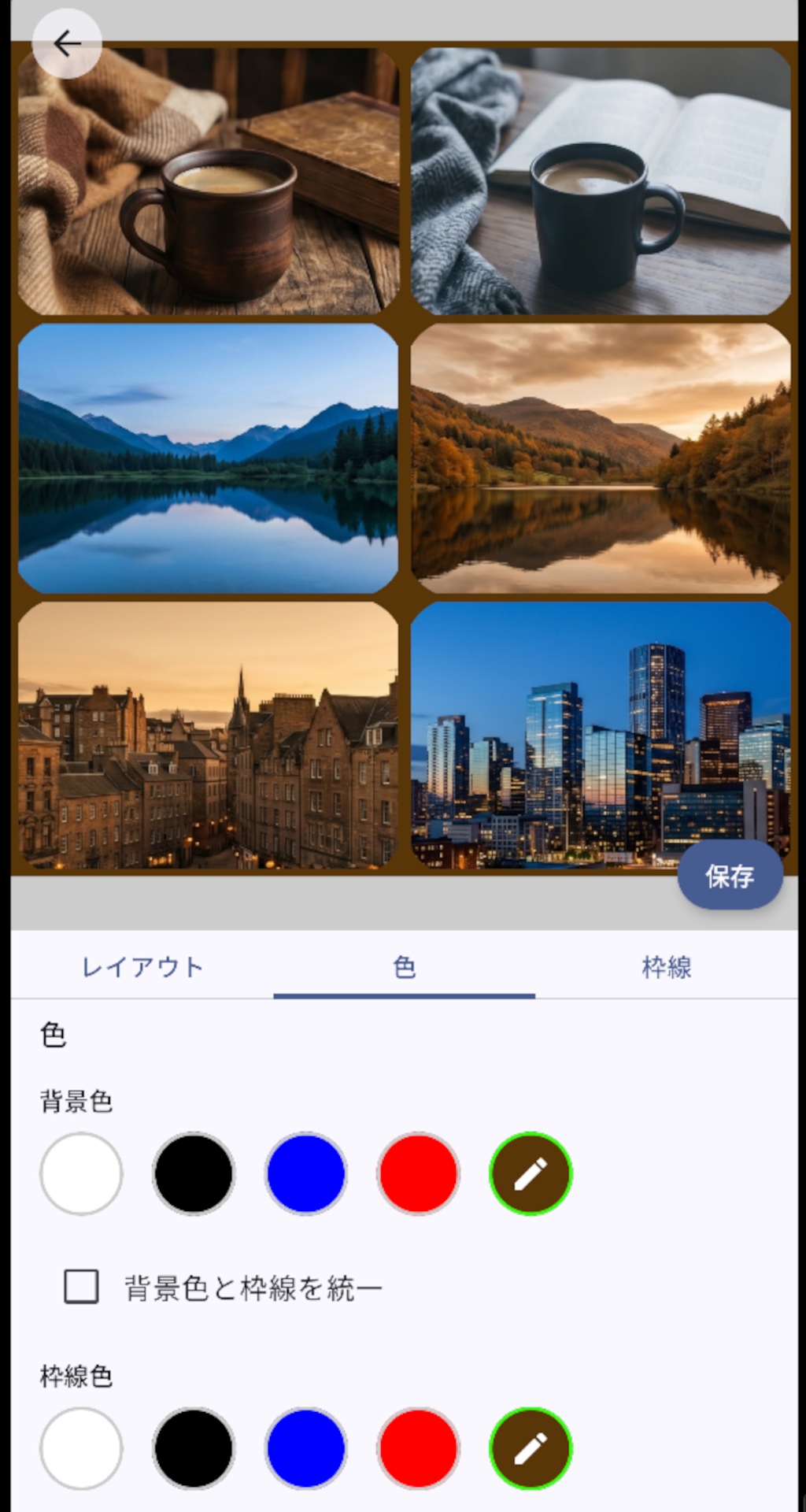This screenshot has width=806, height=1512.
Task: Select the brown coffee mug photo
Action: [x=209, y=181]
